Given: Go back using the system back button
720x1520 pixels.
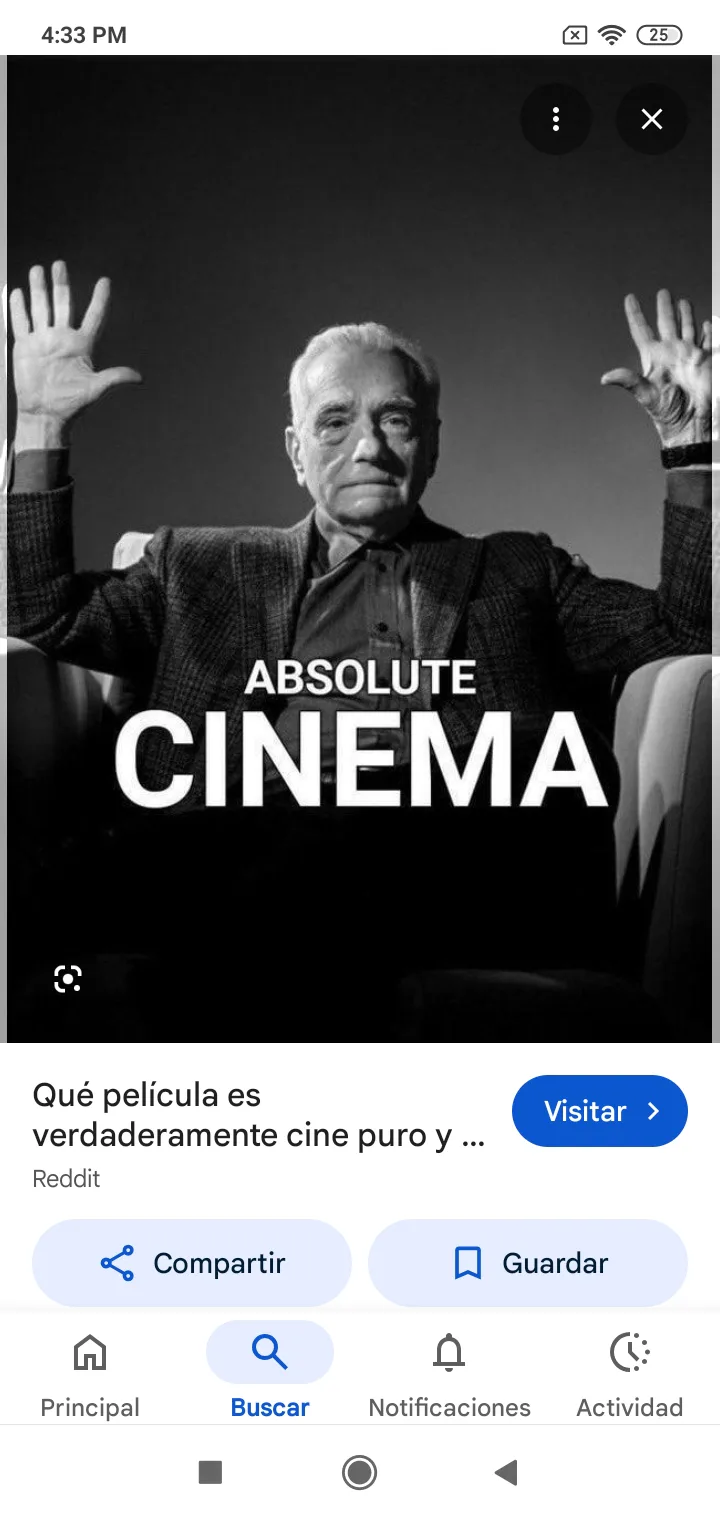Looking at the screenshot, I should tap(507, 1472).
